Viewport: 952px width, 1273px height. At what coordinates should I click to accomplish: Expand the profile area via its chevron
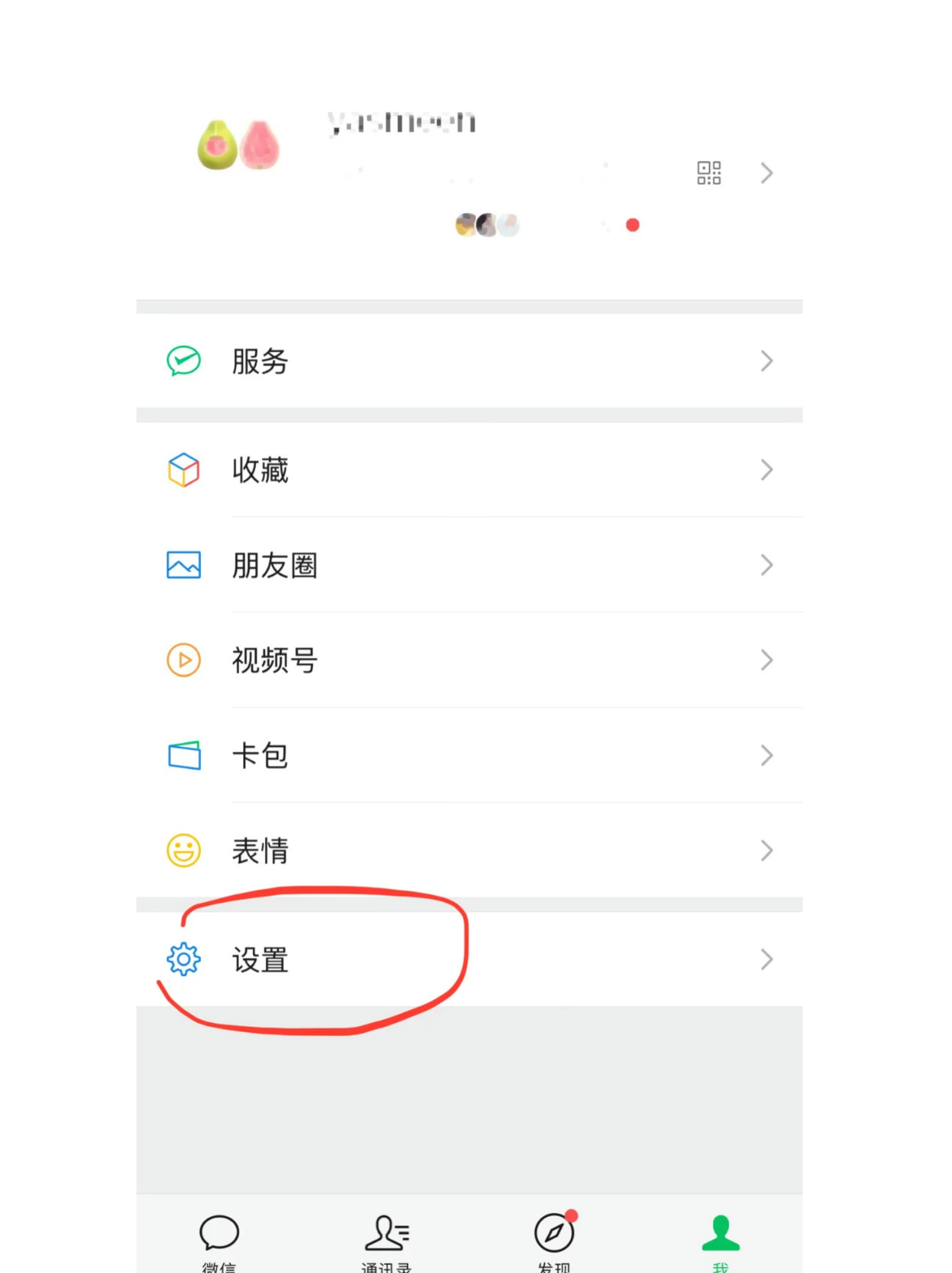[x=767, y=173]
